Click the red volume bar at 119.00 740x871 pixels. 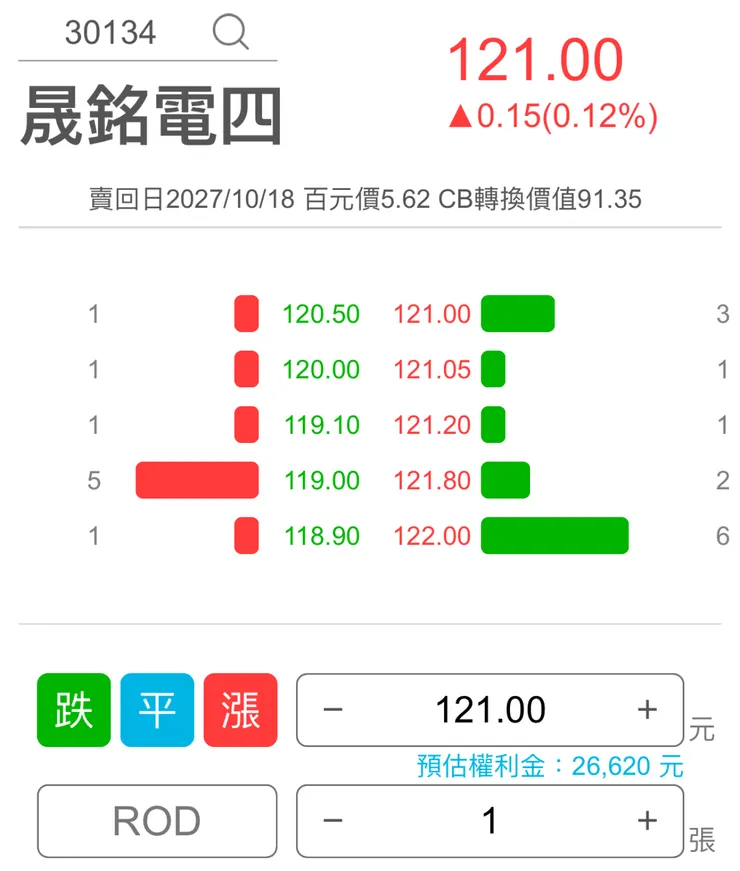point(197,480)
